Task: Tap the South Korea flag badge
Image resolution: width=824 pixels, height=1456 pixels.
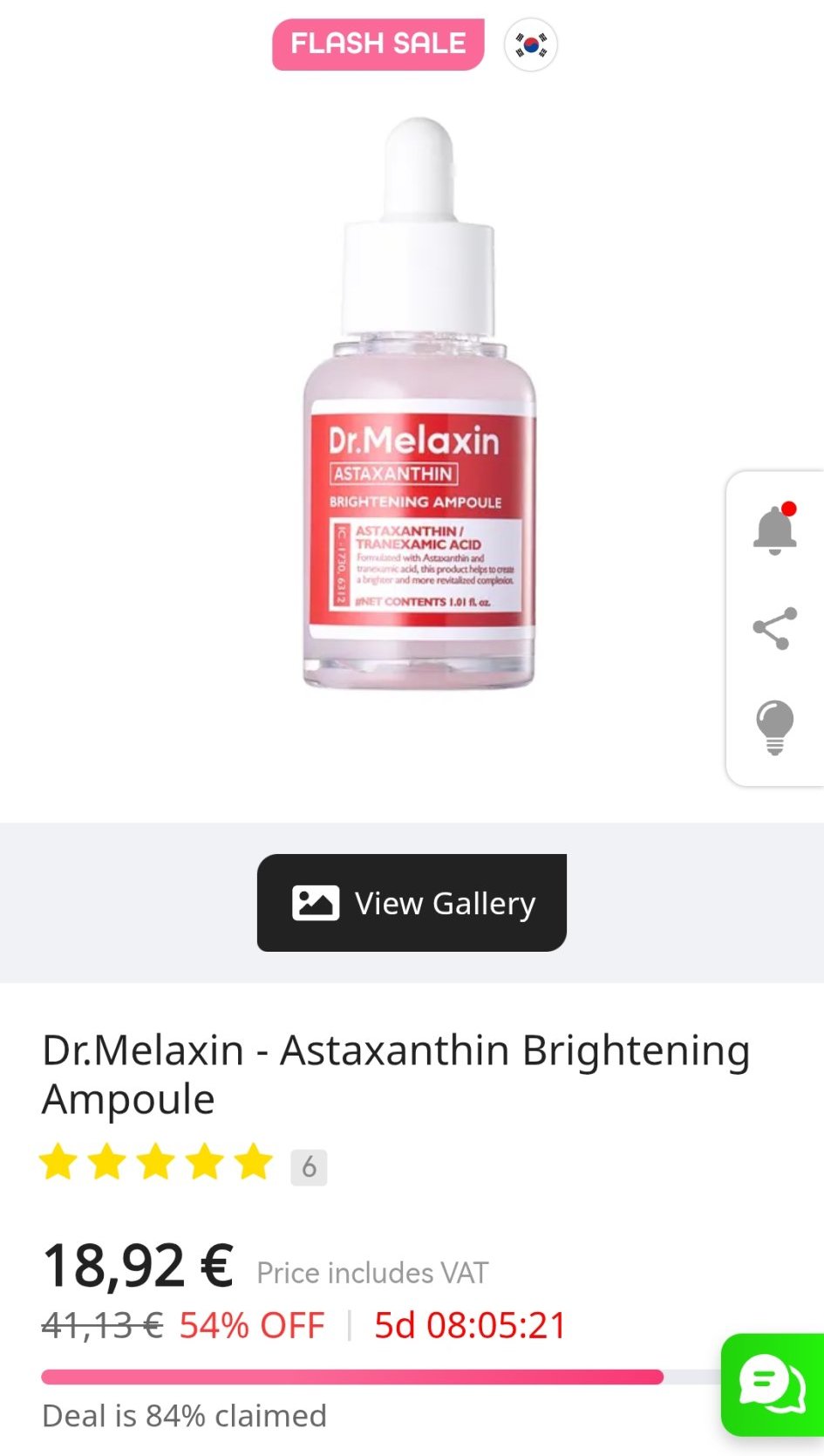Action: [530, 44]
